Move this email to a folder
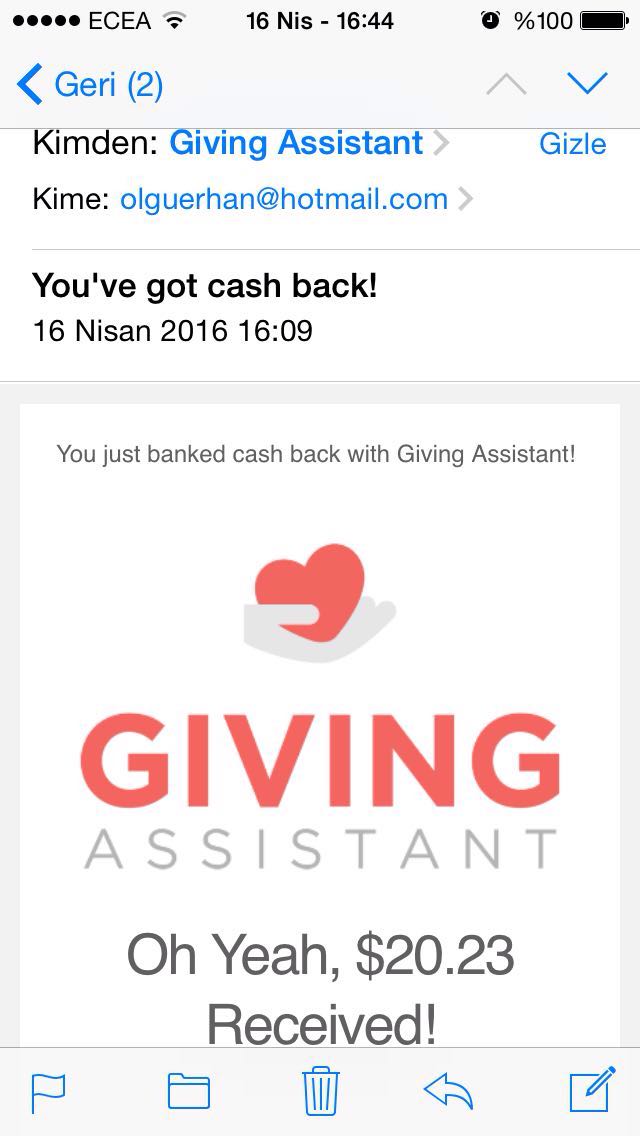This screenshot has height=1136, width=640. [188, 1091]
